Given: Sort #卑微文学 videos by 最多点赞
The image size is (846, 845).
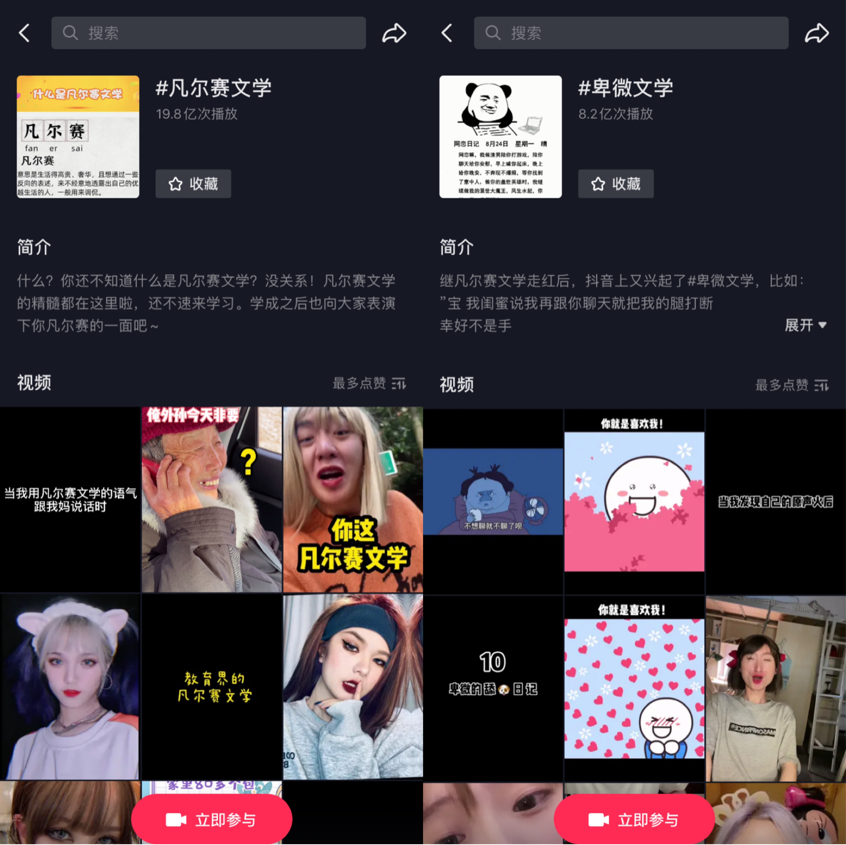Looking at the screenshot, I should (792, 385).
